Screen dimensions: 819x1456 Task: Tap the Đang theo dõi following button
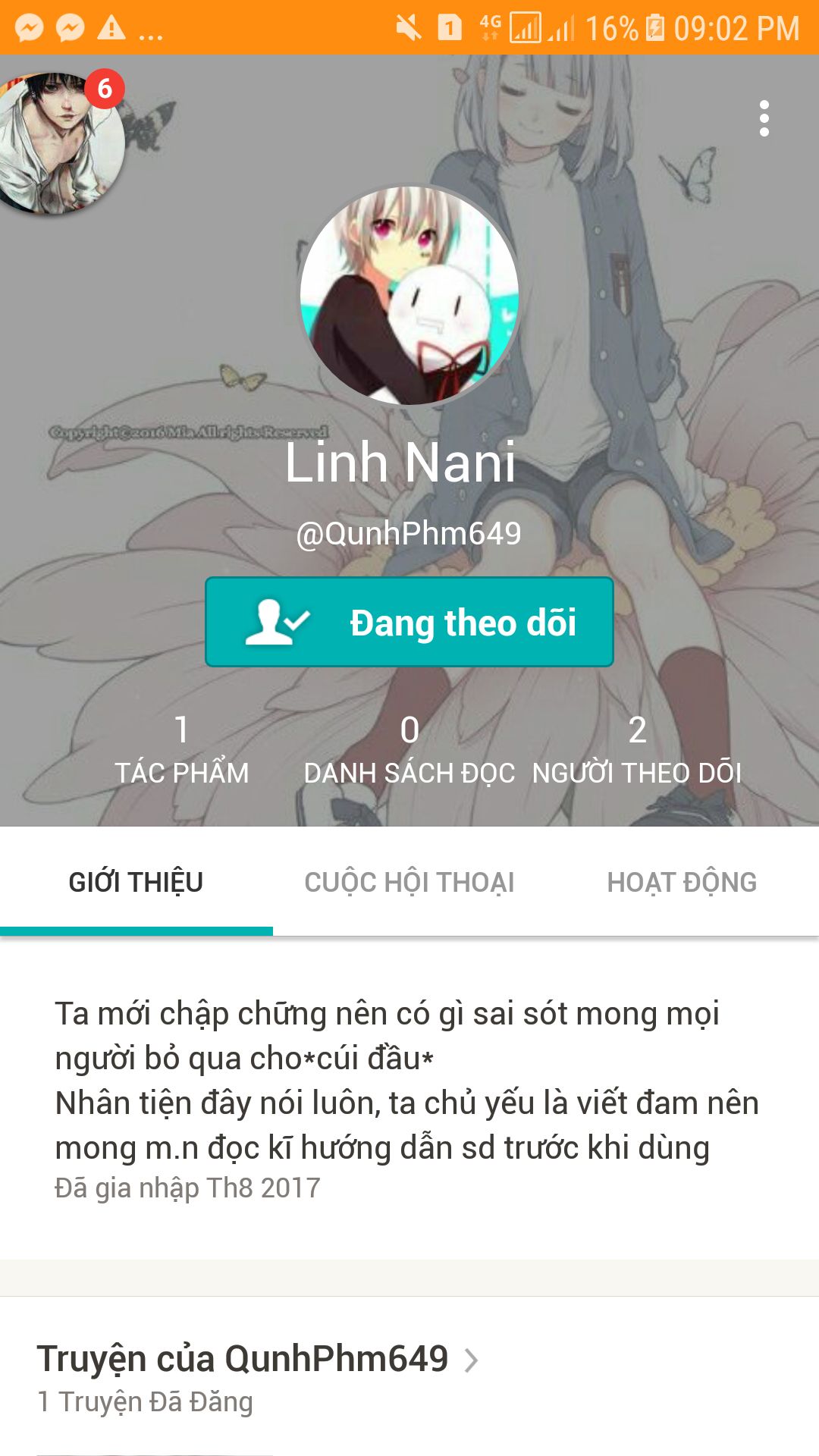pyautogui.click(x=409, y=622)
